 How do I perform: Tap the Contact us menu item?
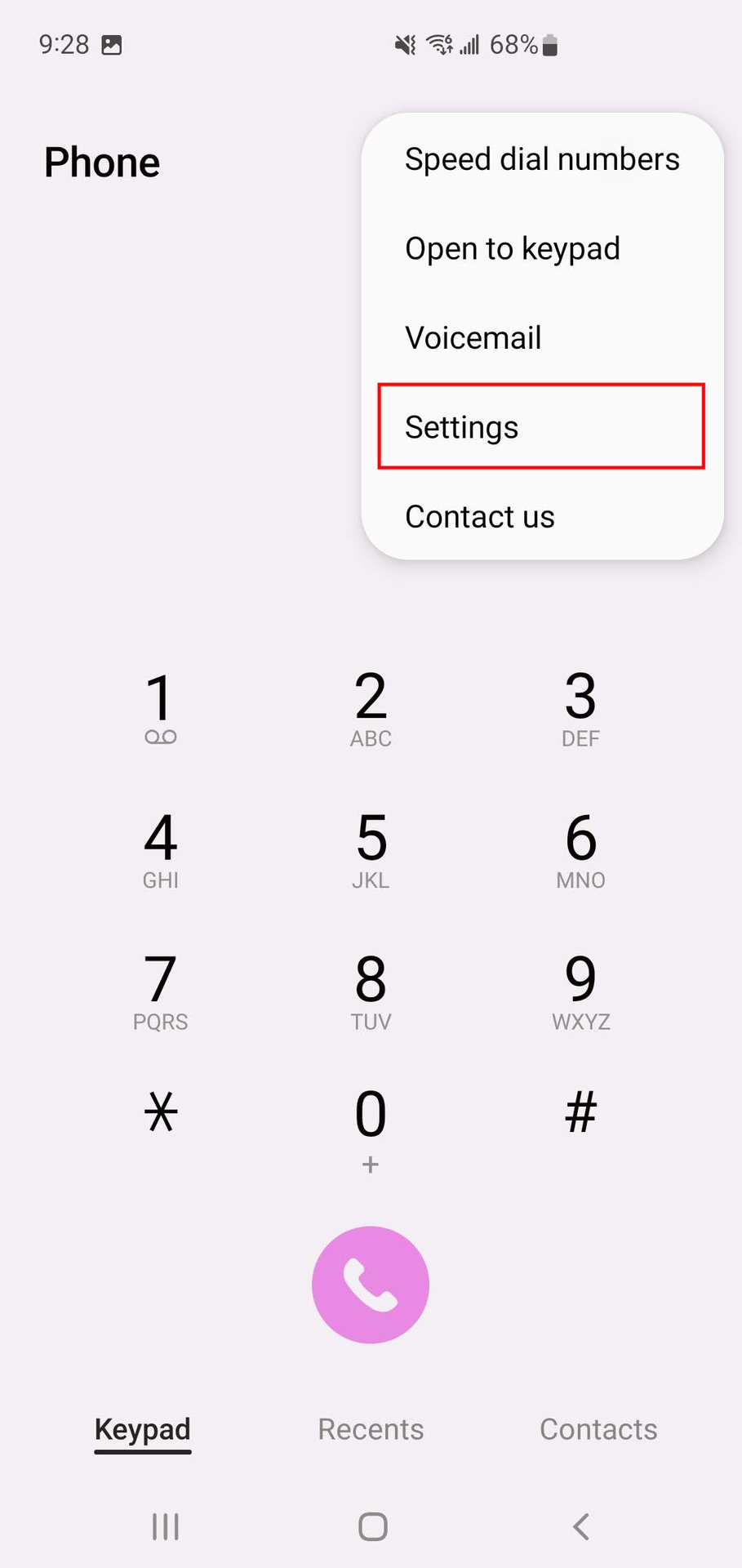(x=542, y=516)
